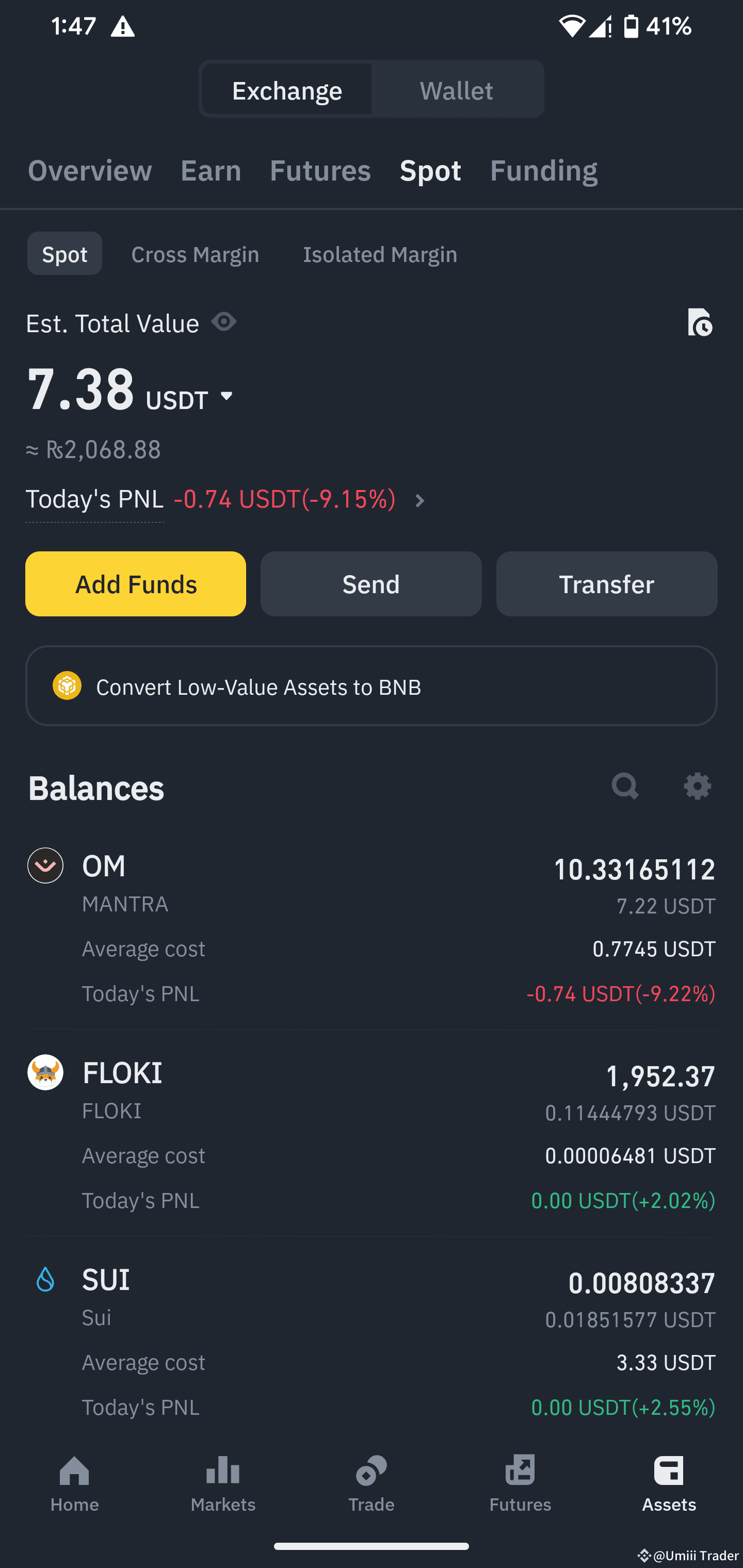
Task: Open the Funding tab
Action: point(543,170)
